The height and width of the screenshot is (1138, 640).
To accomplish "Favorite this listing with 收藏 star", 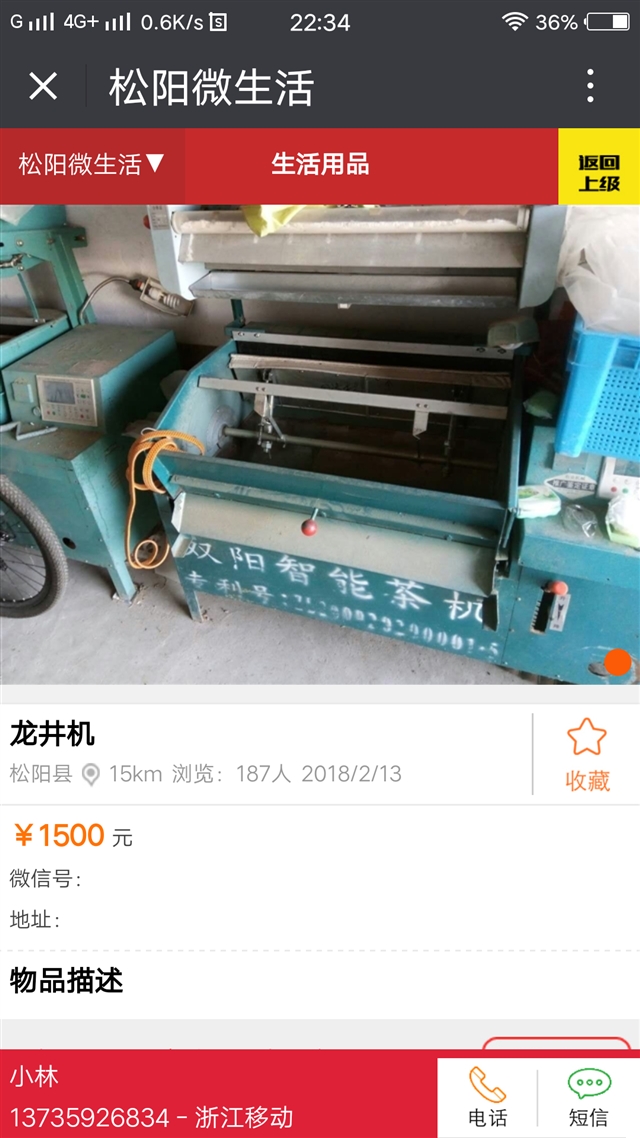I will pyautogui.click(x=587, y=754).
